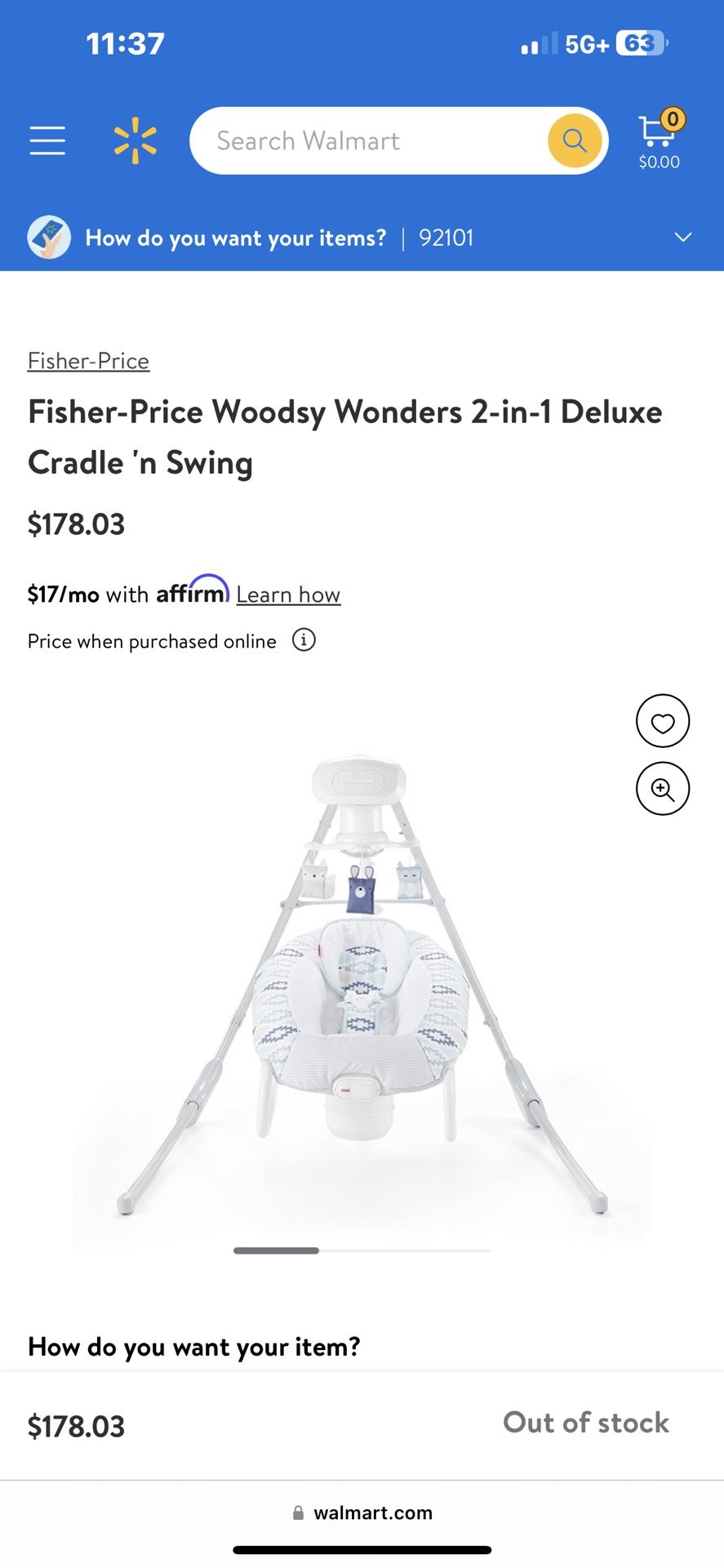Zoom the product image with the magnifier

(663, 789)
